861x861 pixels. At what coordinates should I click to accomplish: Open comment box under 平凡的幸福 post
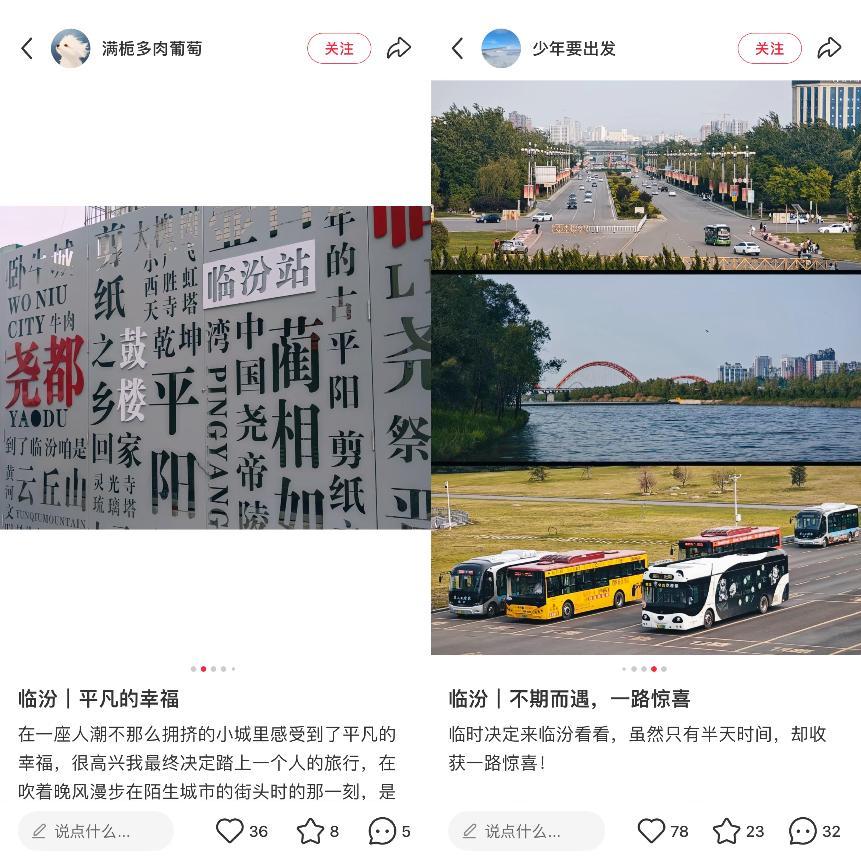click(96, 831)
